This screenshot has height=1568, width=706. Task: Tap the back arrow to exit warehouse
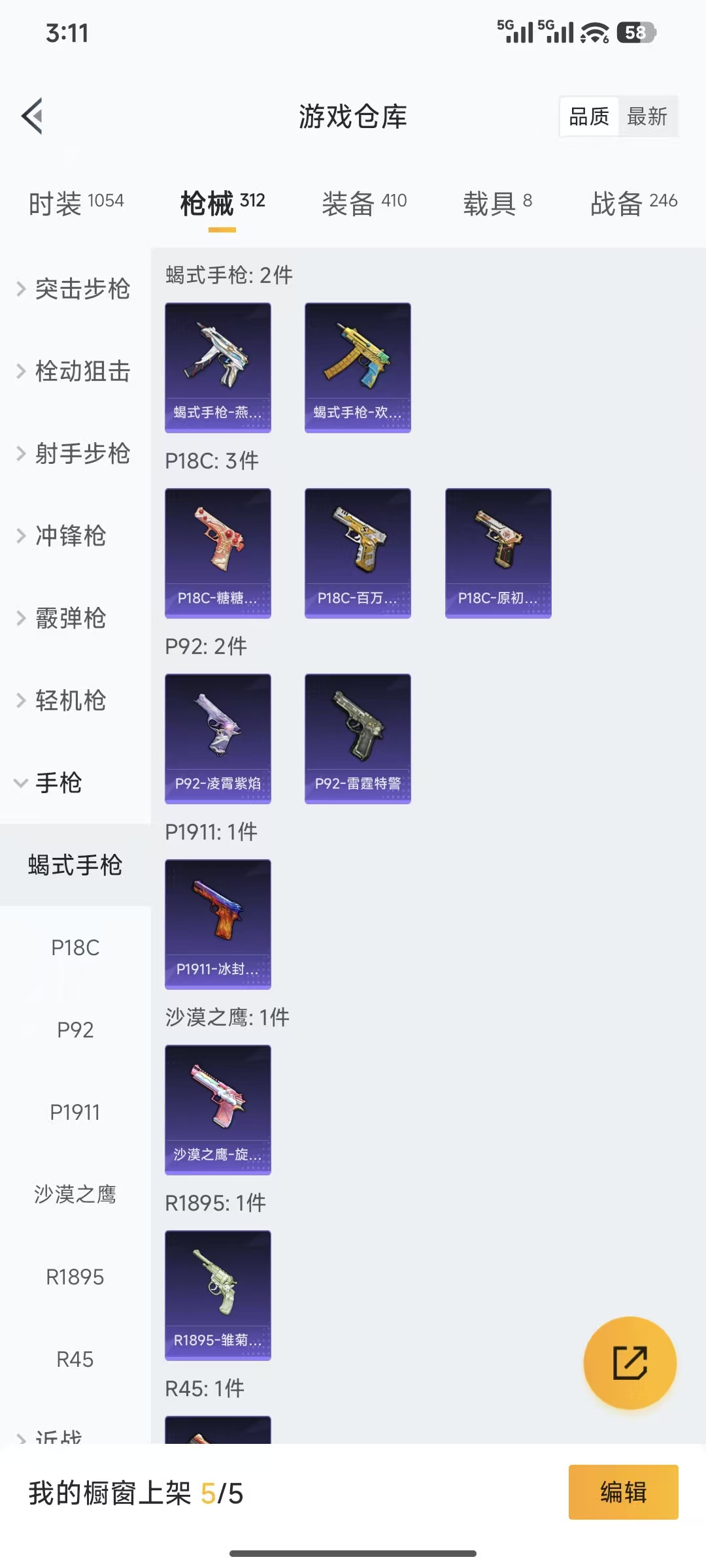click(32, 116)
